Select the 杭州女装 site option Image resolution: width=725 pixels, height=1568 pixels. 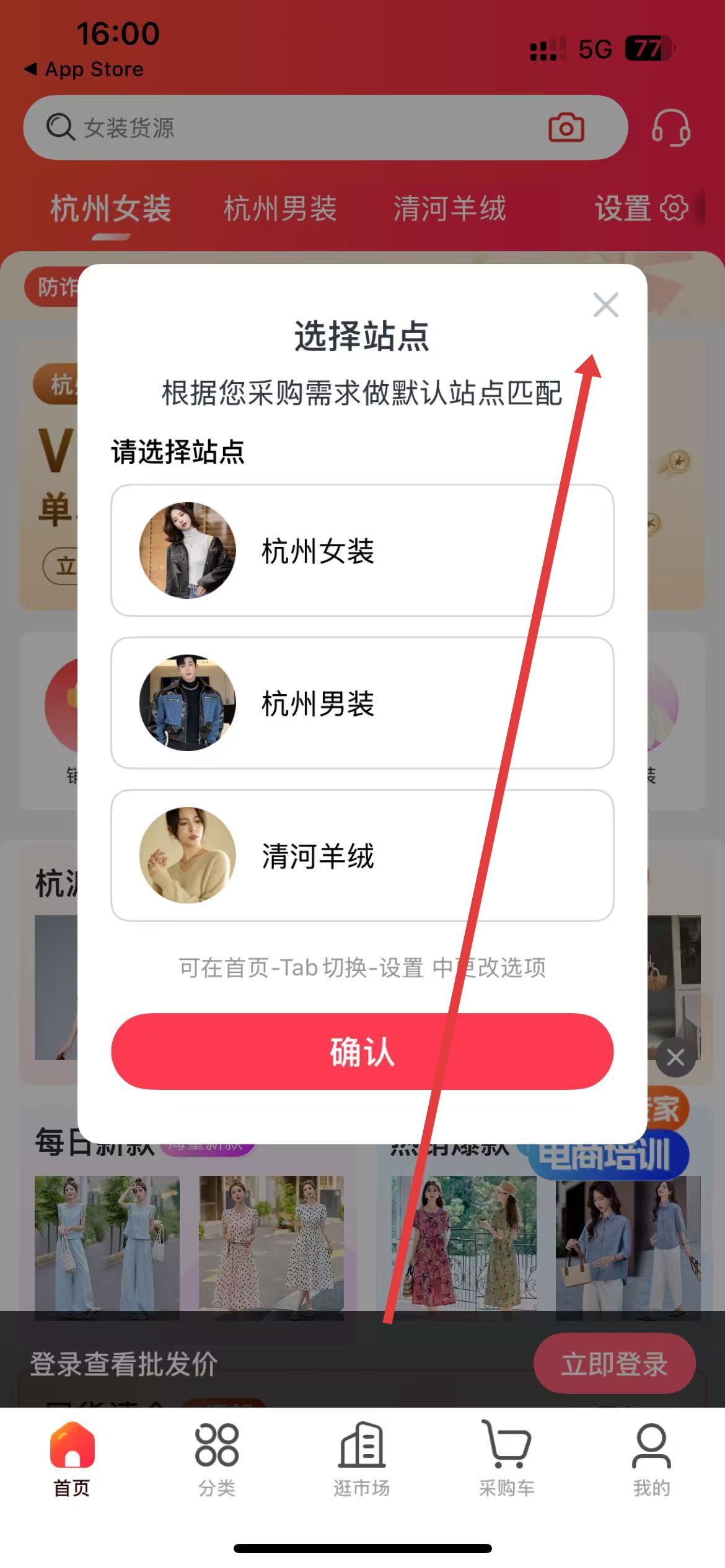pos(362,551)
